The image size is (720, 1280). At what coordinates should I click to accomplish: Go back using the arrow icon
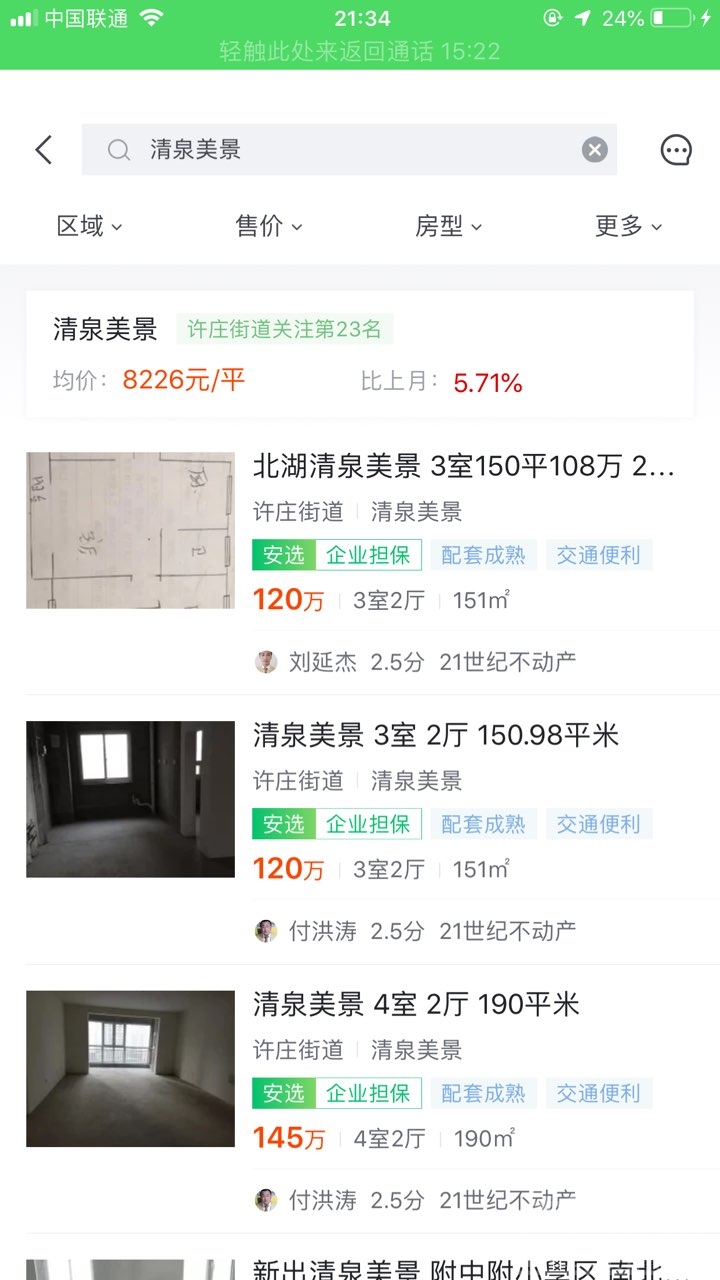click(x=43, y=150)
